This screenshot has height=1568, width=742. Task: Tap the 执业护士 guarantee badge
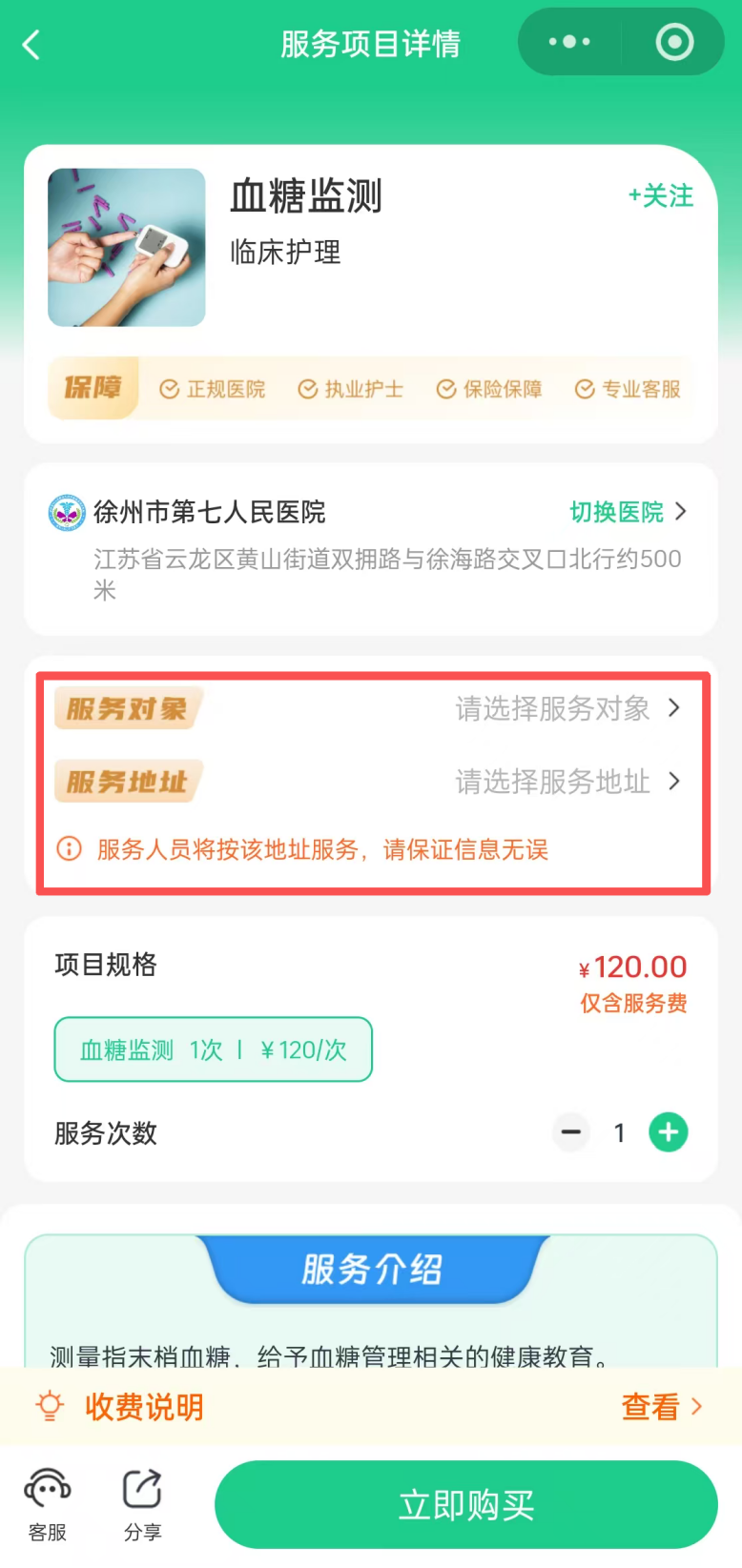pos(350,389)
